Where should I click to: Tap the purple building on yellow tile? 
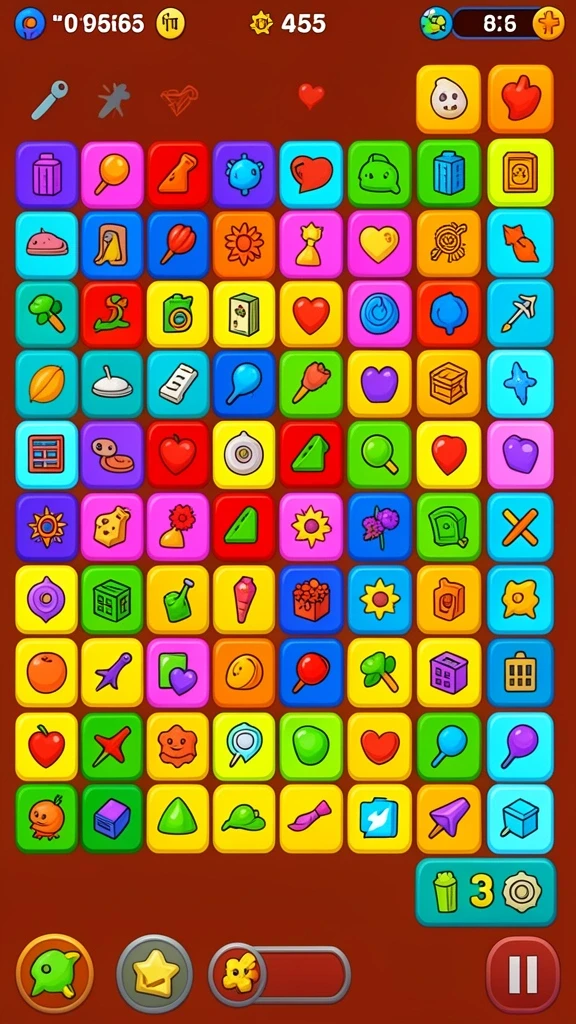click(449, 672)
